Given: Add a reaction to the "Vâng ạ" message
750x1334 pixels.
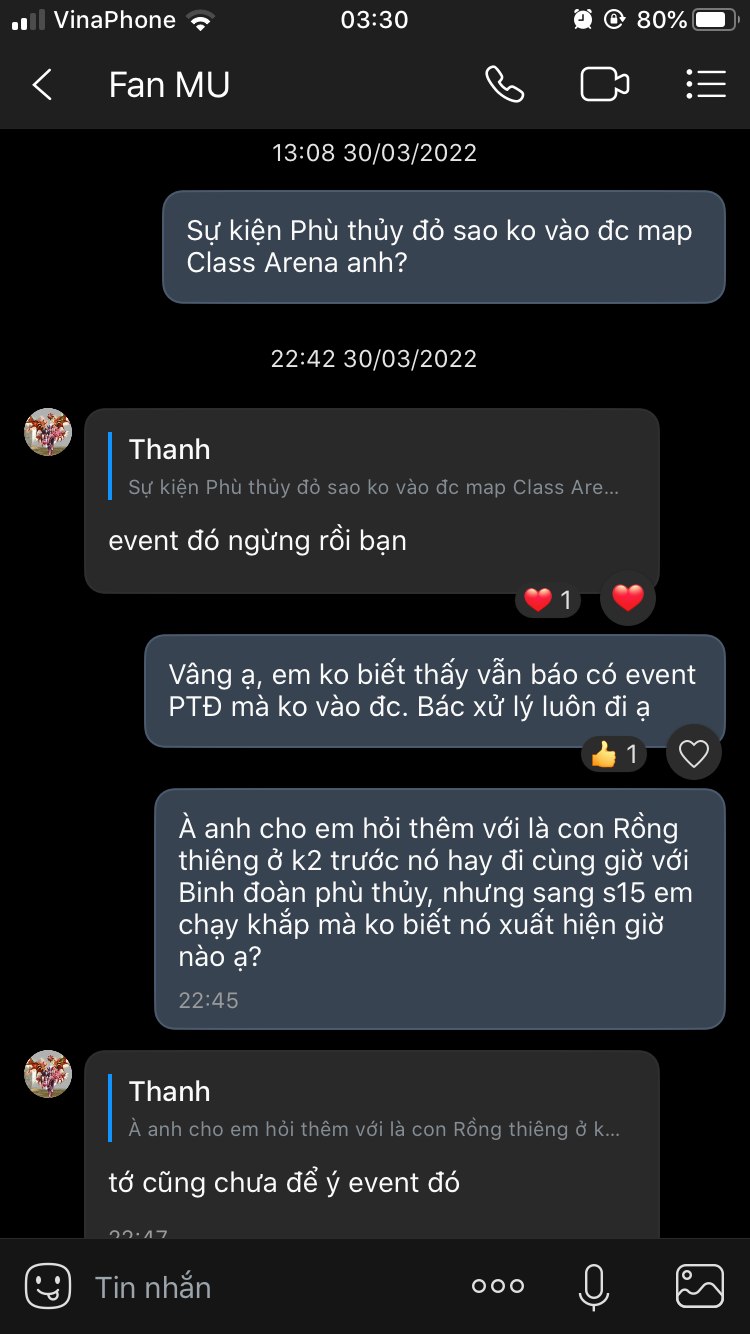Looking at the screenshot, I should [694, 753].
